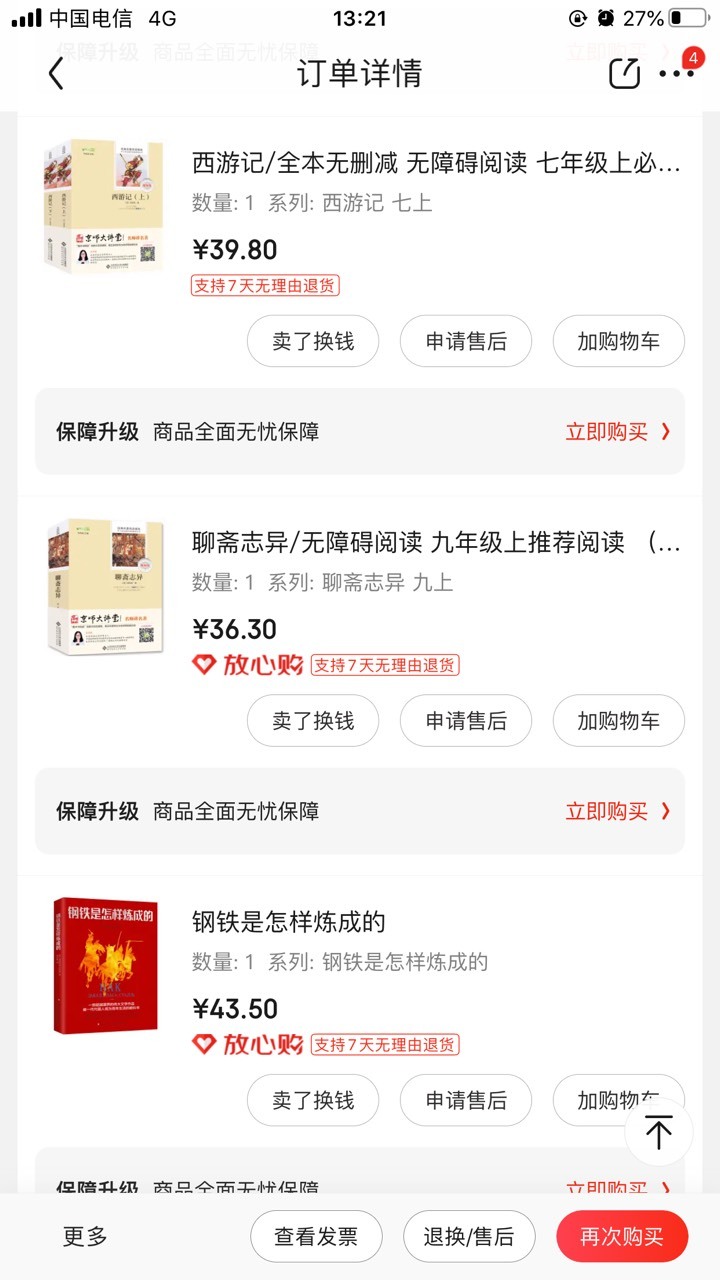Tap the 退换/售后 button in the bottom bar
Screen dimensions: 720x1280
pos(469,1236)
